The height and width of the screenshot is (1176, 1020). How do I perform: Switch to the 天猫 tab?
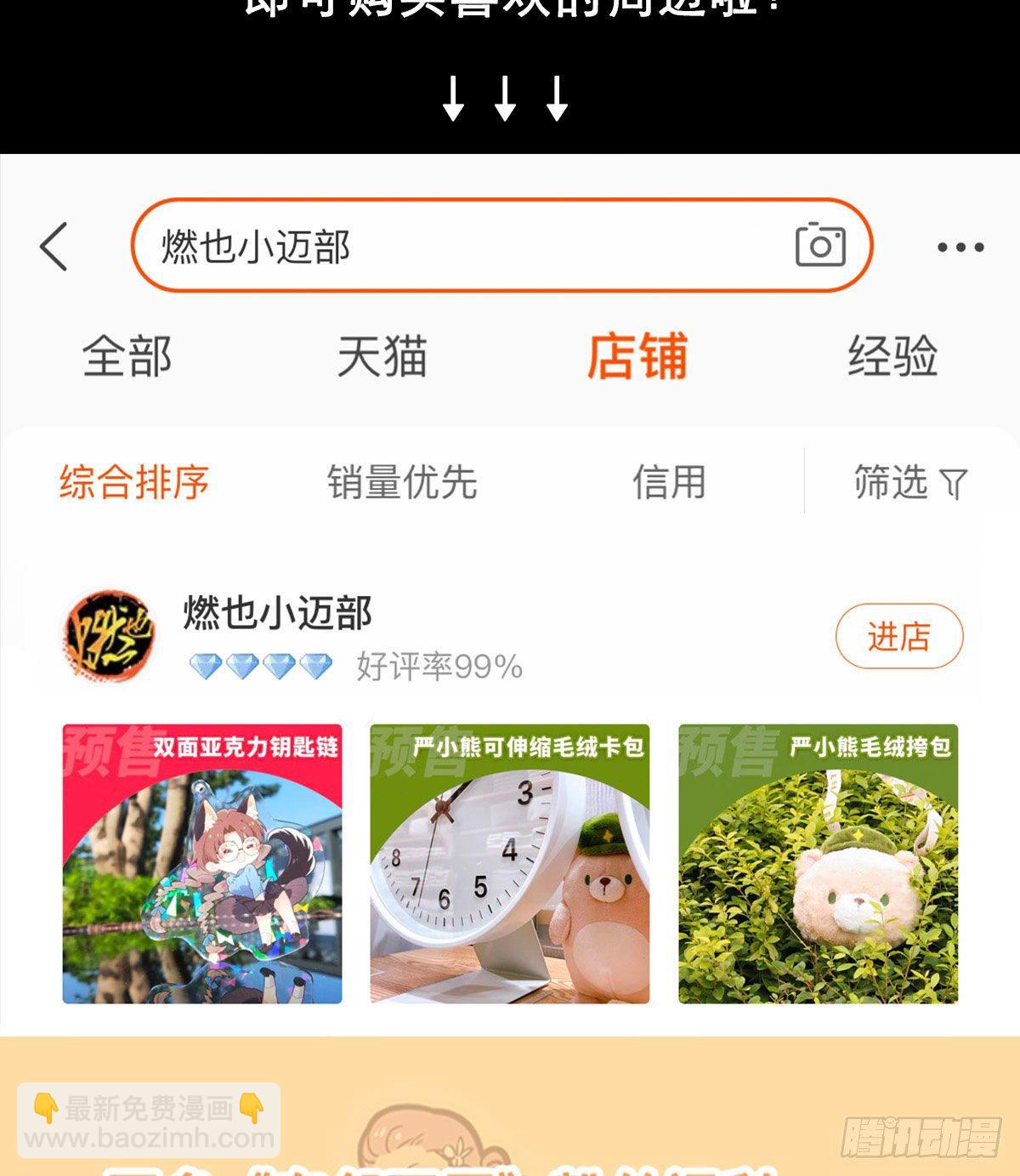[x=382, y=357]
